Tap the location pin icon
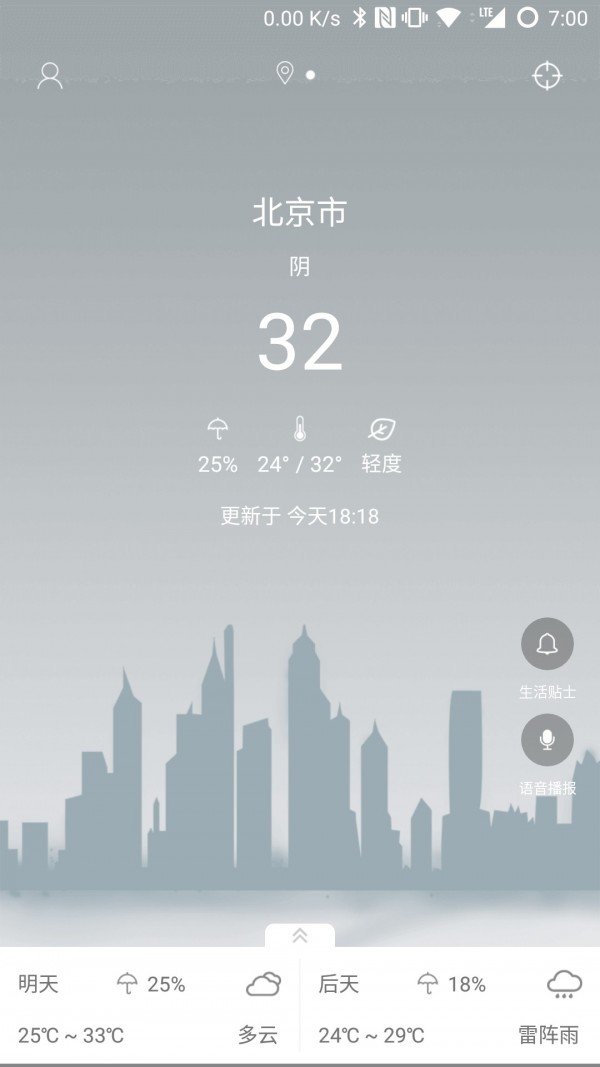Screen dimensions: 600x1067 pos(285,73)
